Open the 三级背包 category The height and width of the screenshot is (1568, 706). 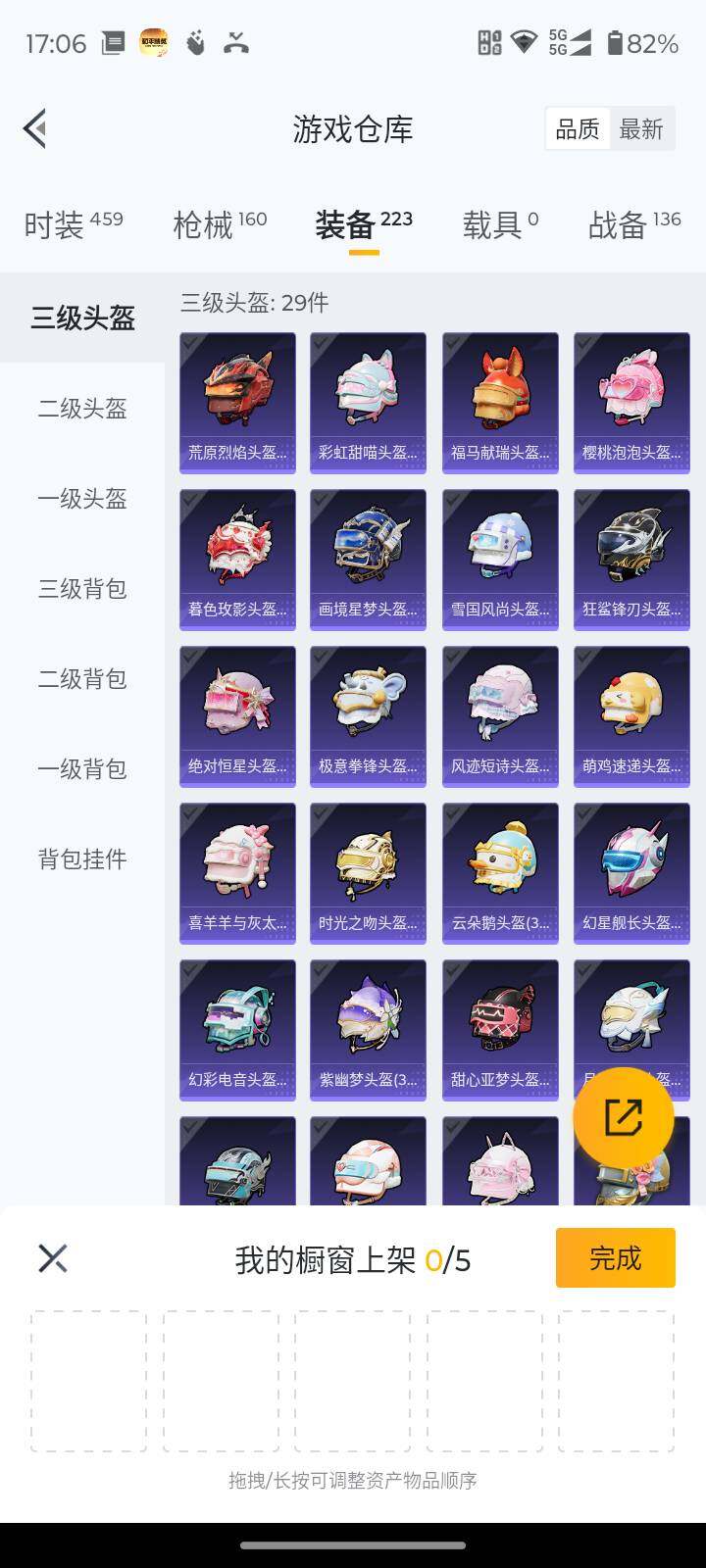[x=82, y=589]
